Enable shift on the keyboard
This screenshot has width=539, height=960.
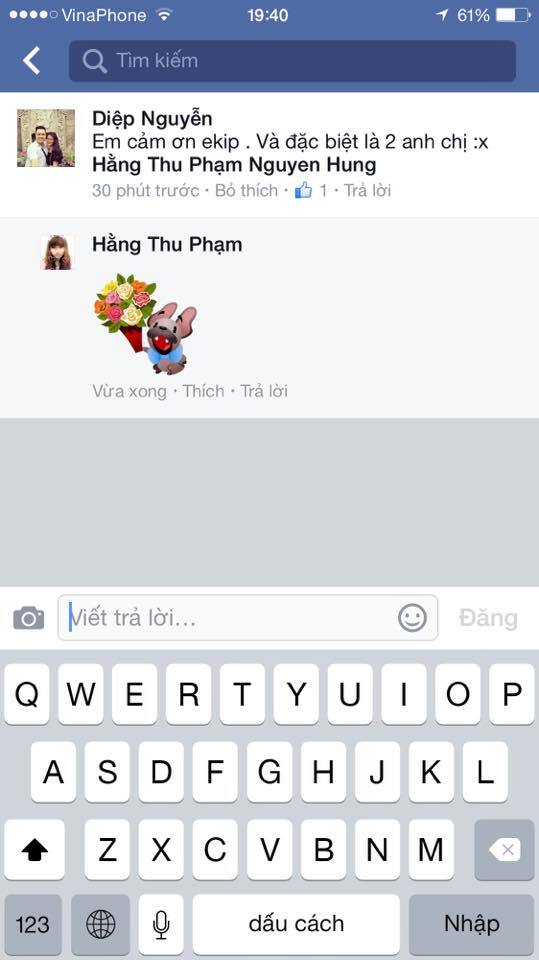[34, 850]
